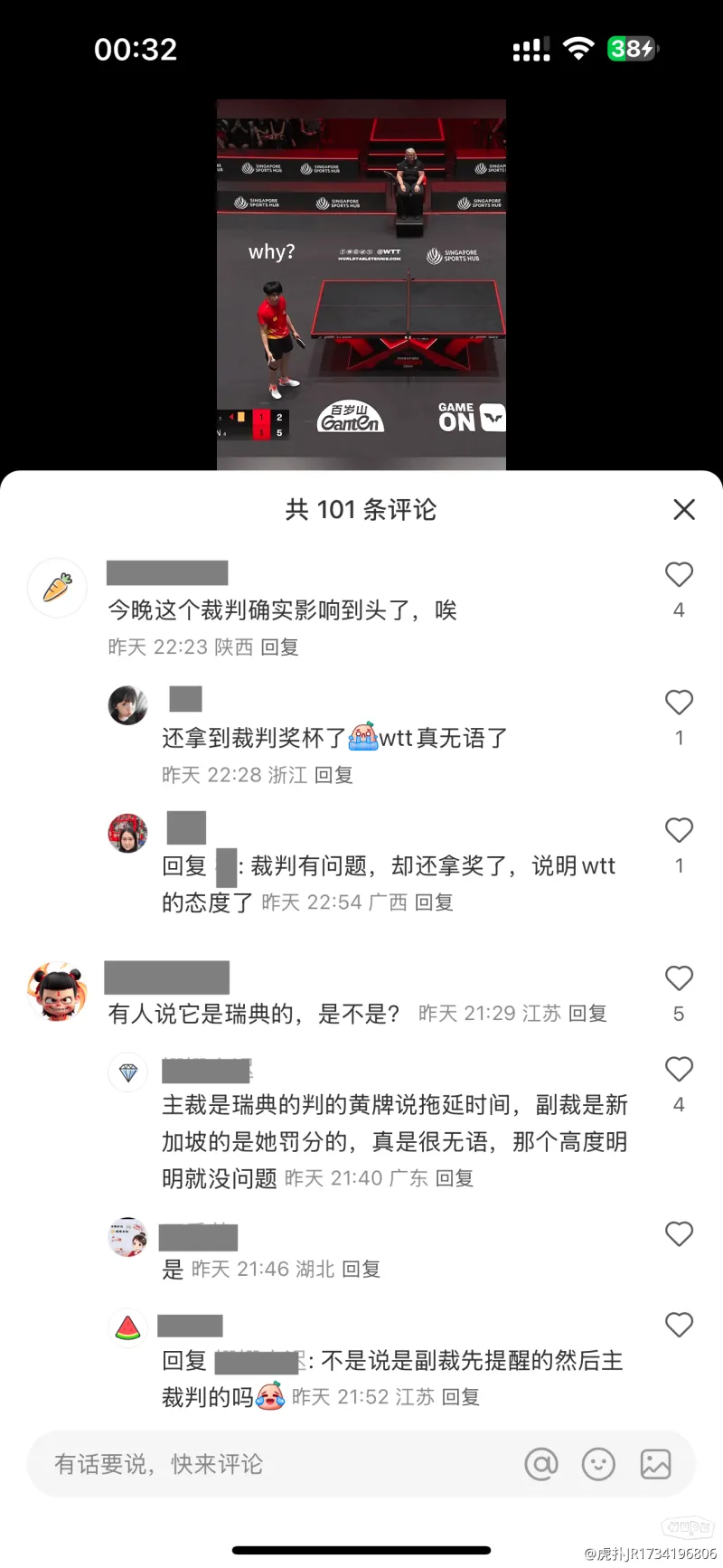Tap the video above the comments
The height and width of the screenshot is (1568, 723).
(x=361, y=285)
